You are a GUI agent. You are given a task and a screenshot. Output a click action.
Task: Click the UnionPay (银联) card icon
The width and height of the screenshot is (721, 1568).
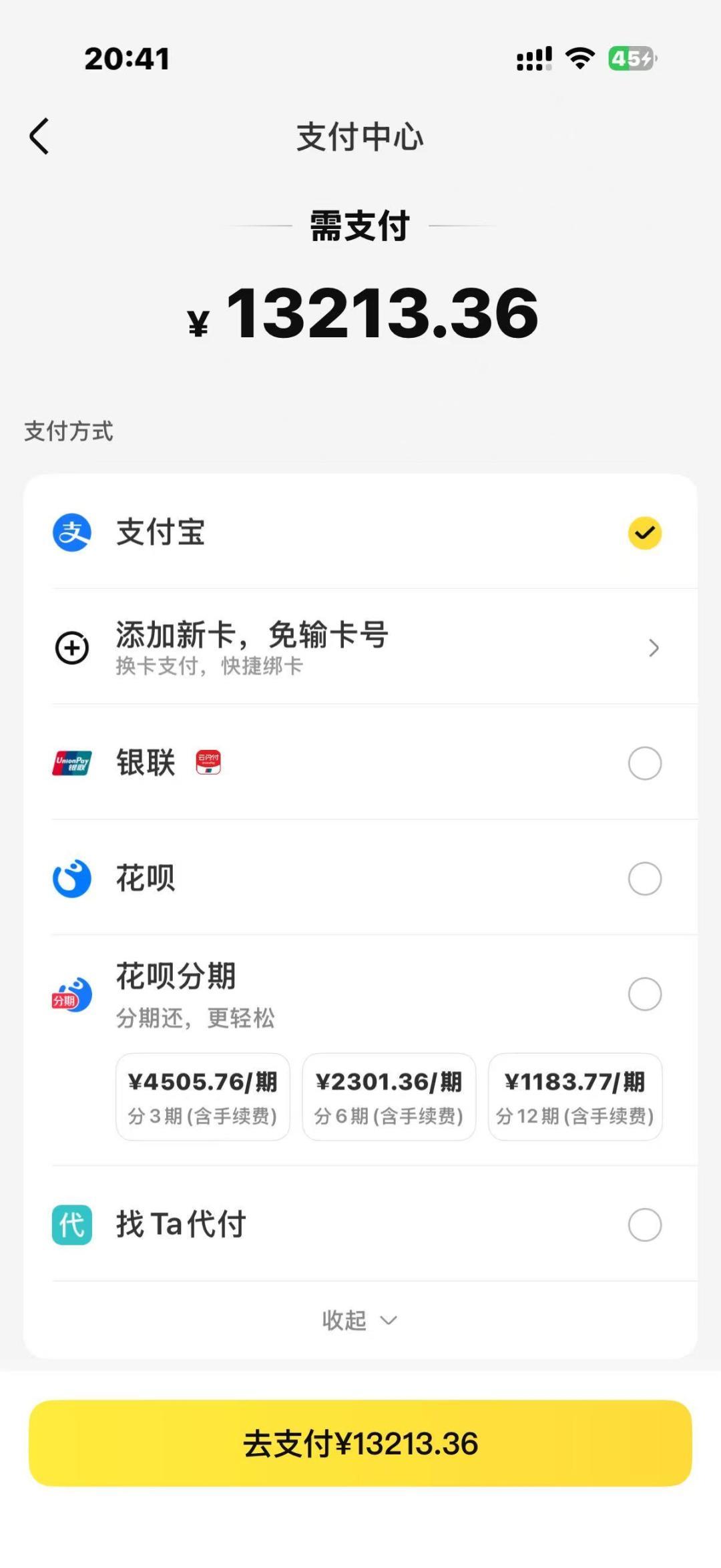[x=72, y=763]
